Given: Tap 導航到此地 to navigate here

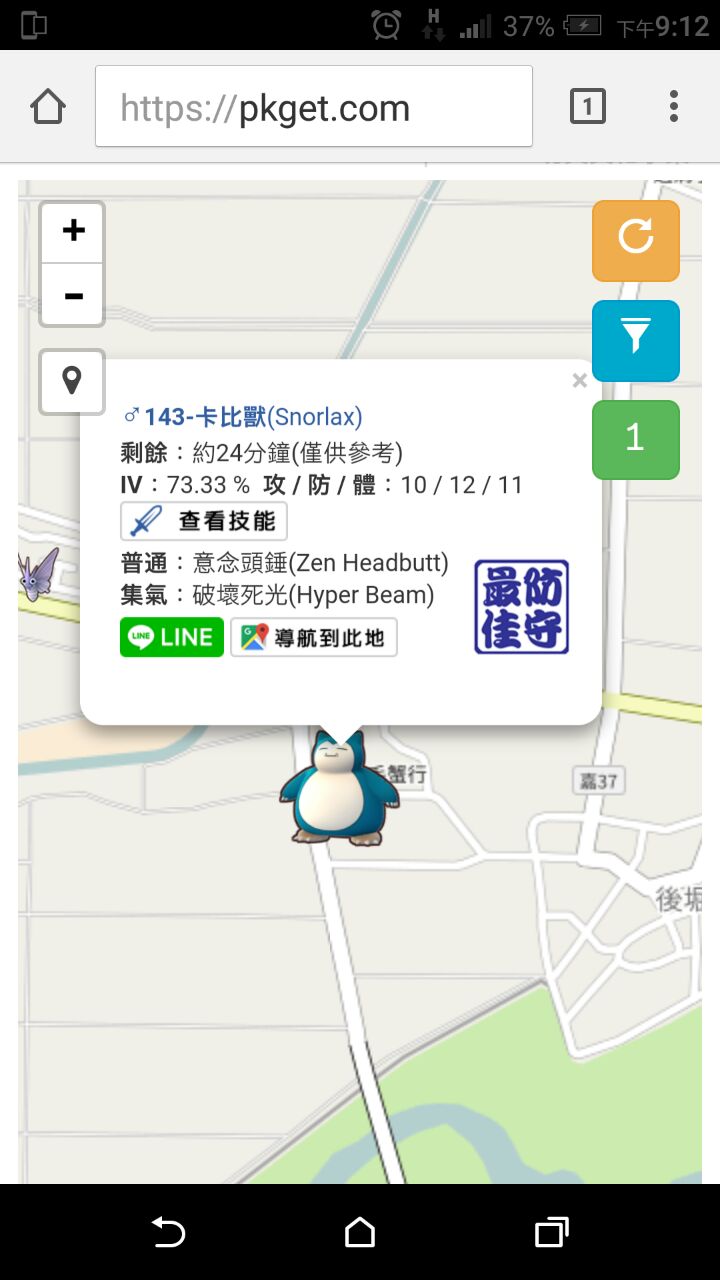Looking at the screenshot, I should coord(314,637).
